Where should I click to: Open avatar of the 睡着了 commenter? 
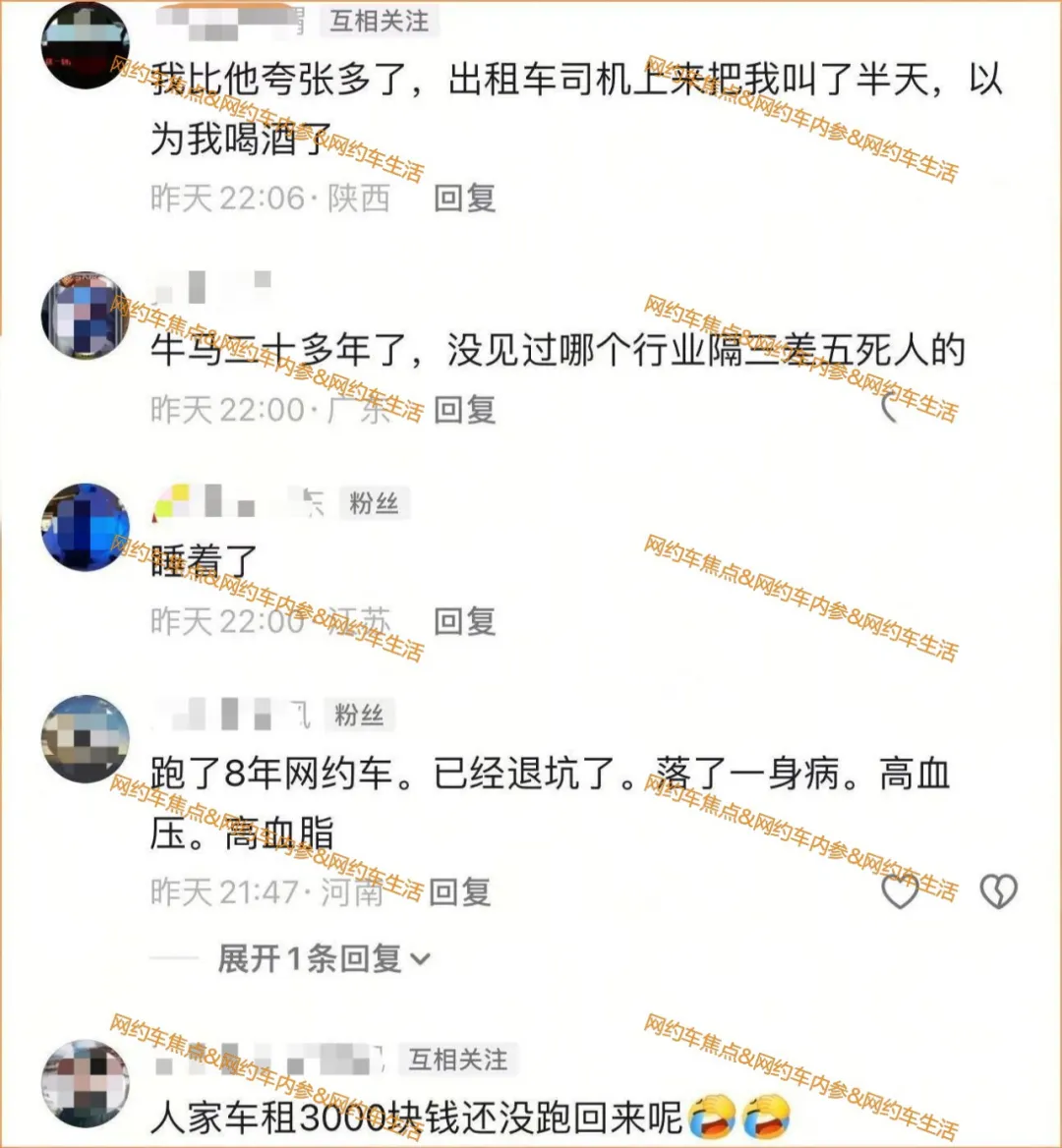tap(86, 526)
